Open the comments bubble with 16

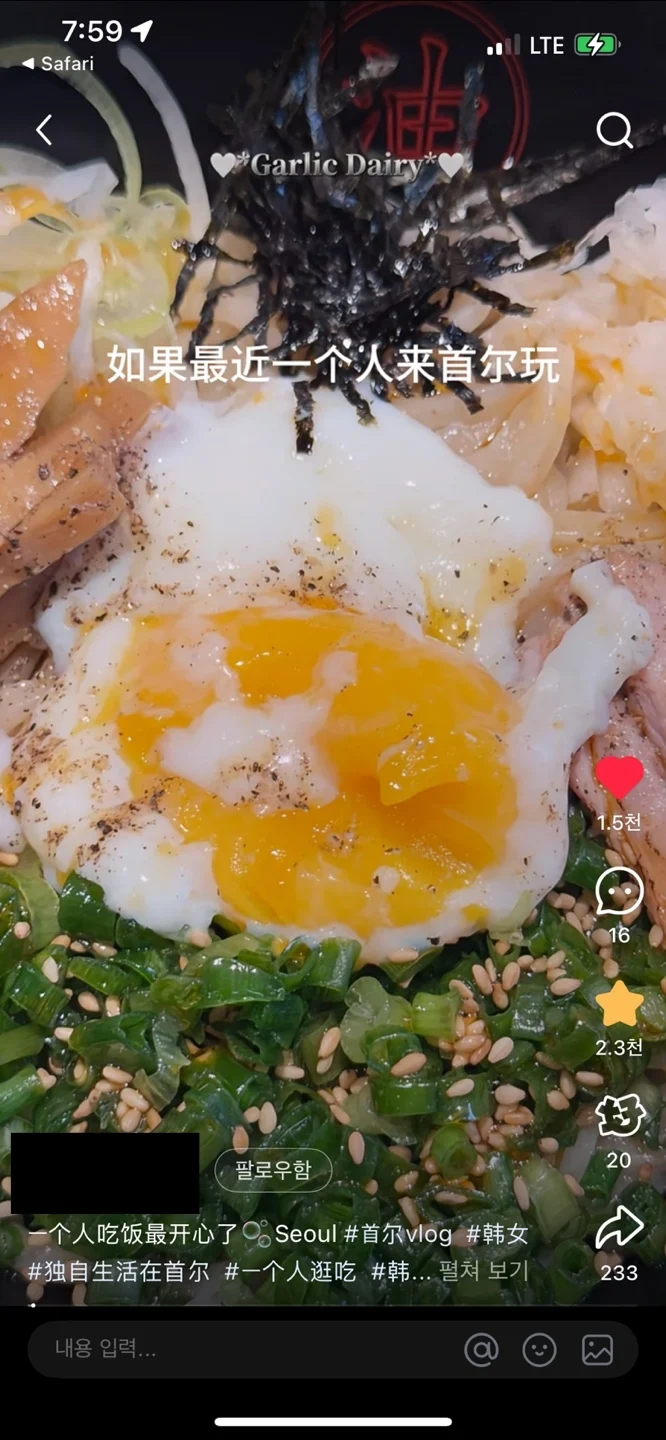pos(619,892)
